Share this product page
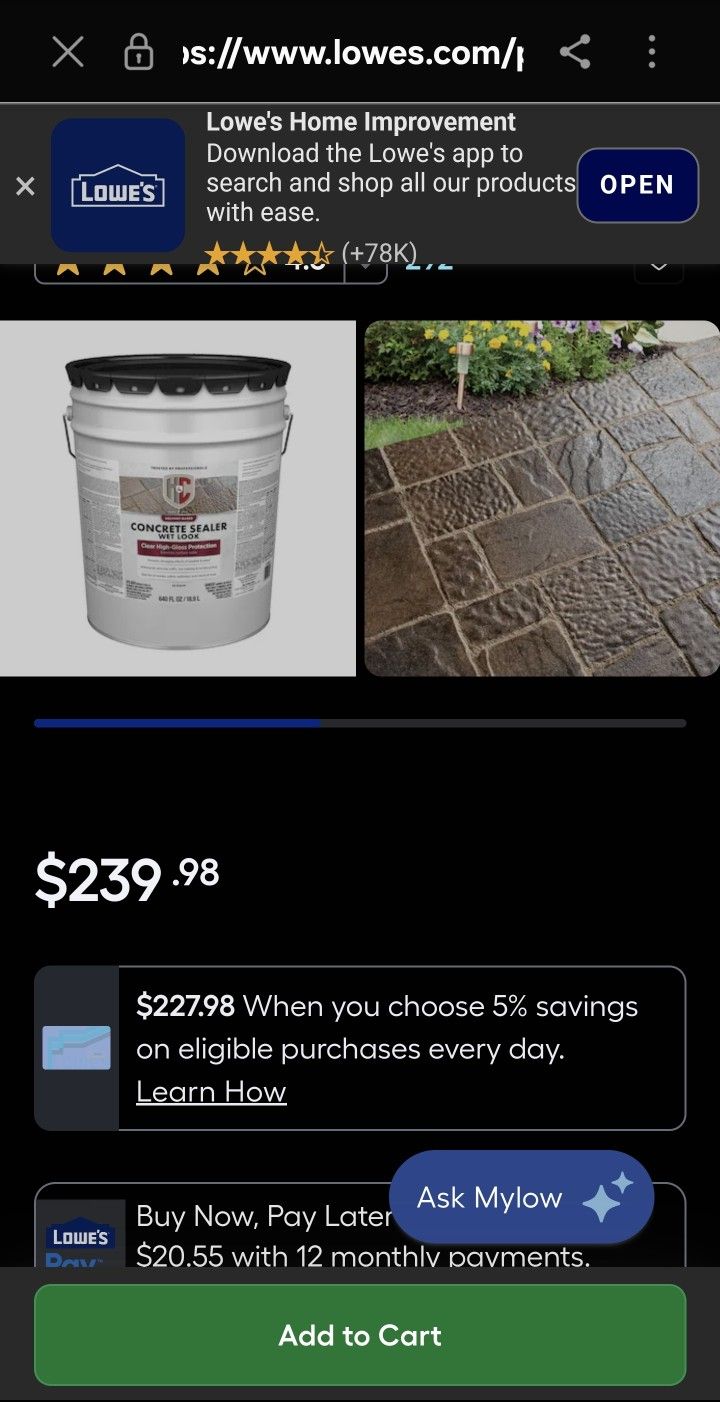 click(x=575, y=52)
